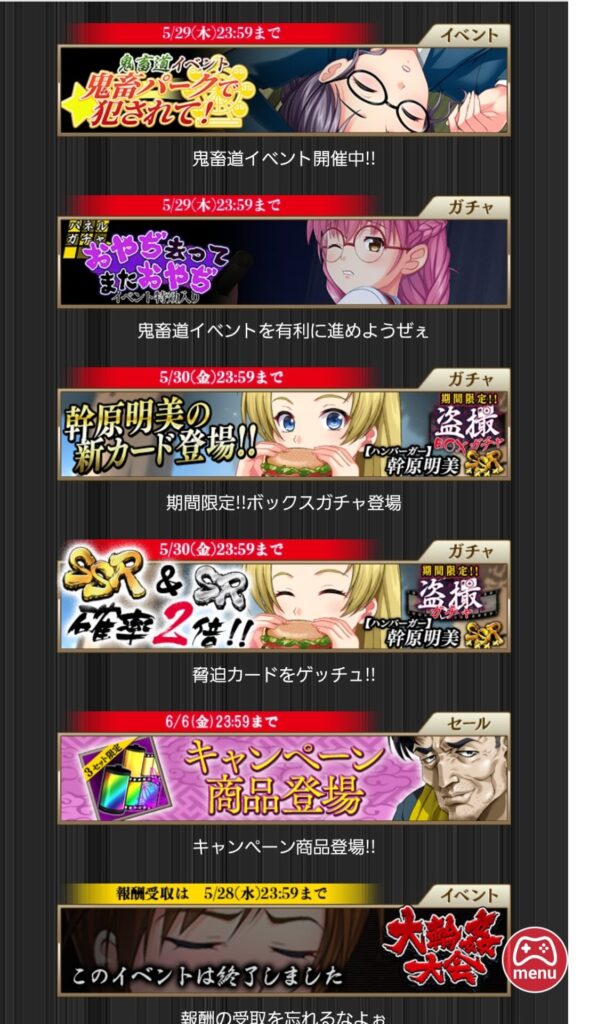This screenshot has height=1024, width=606.
Task: Open the ended 大熱客大会 event banner
Action: point(270,950)
